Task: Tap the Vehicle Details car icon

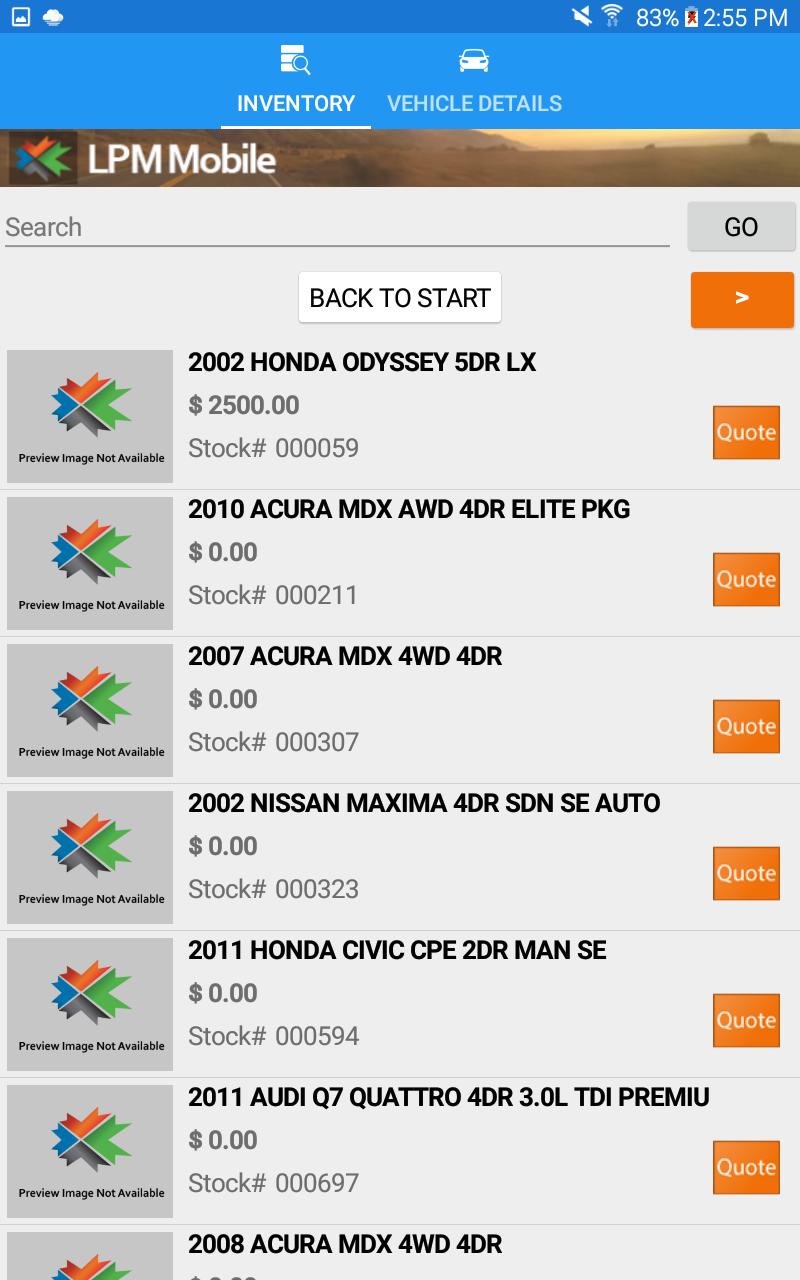Action: (x=473, y=60)
